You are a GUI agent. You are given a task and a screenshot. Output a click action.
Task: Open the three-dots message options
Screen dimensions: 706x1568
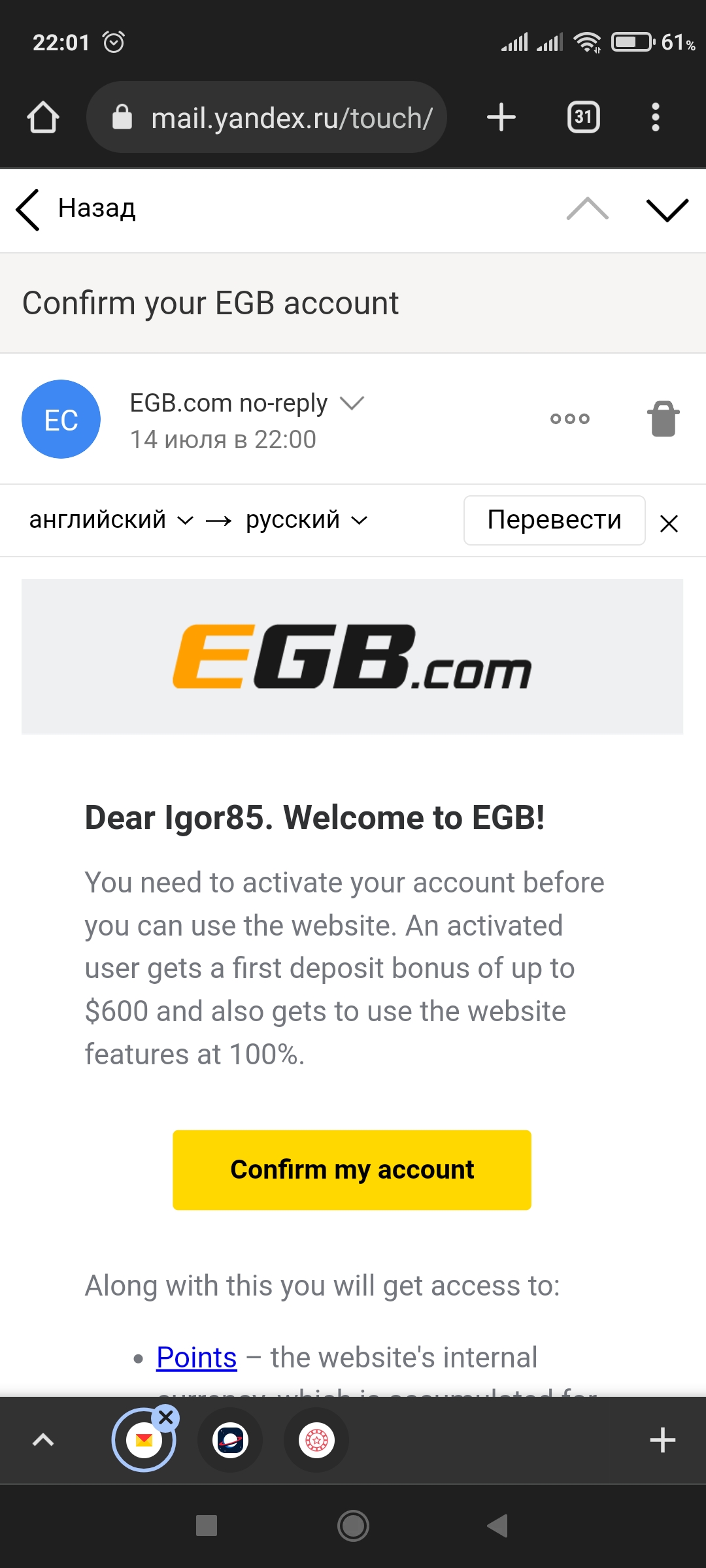tap(569, 419)
